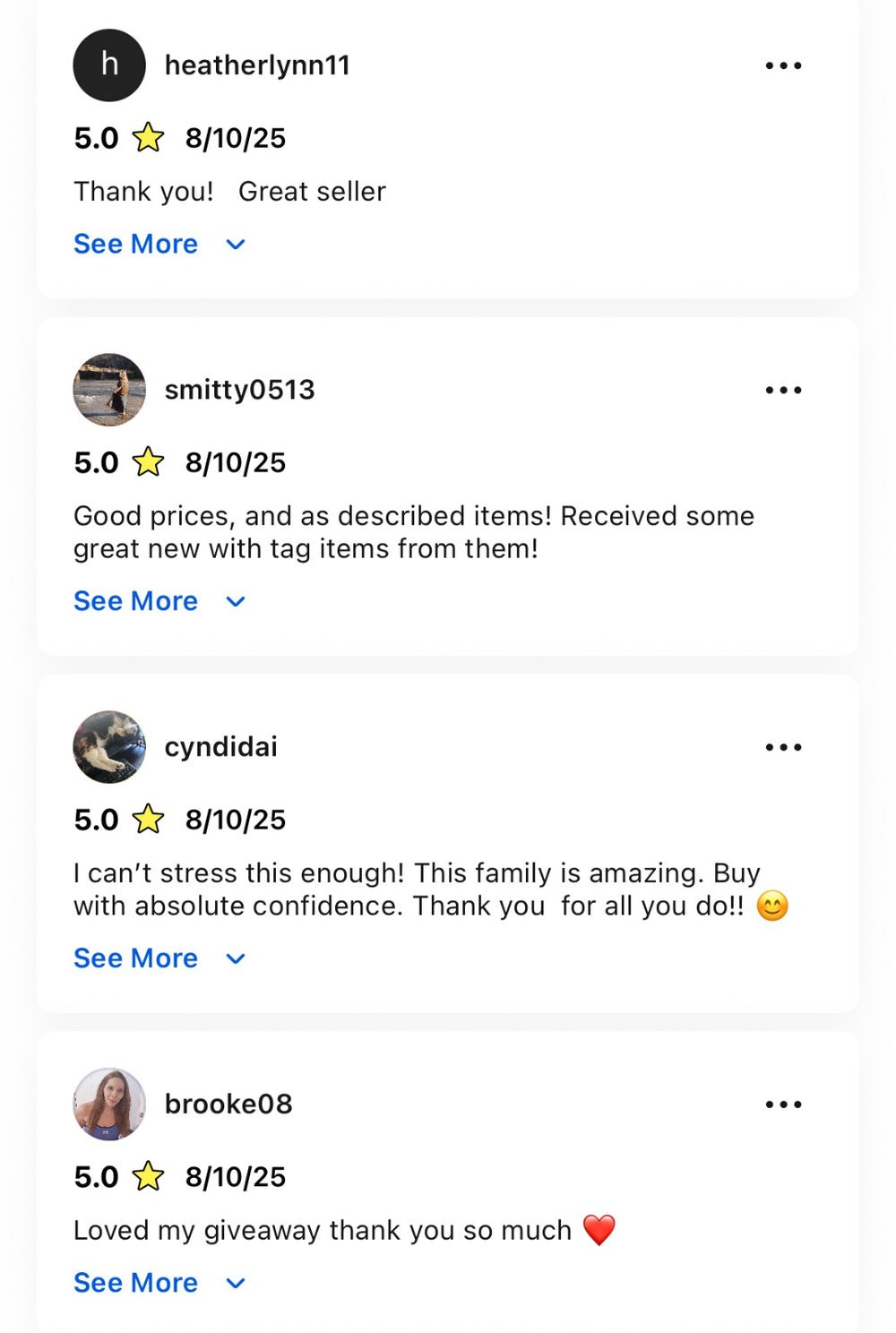896x1333 pixels.
Task: Open the three-dot menu on smitty0513's review
Action: [x=783, y=390]
